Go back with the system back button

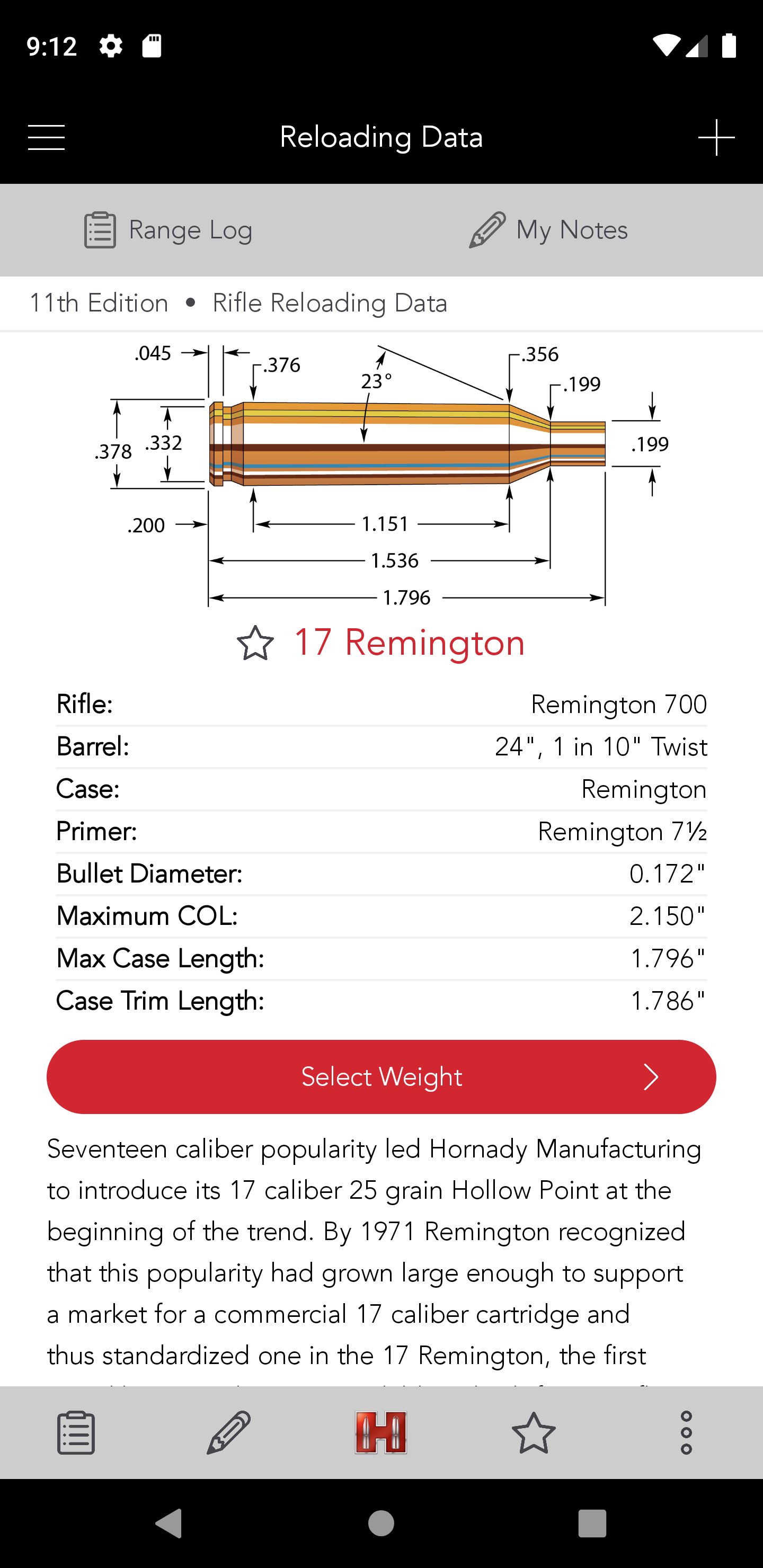click(x=168, y=1524)
